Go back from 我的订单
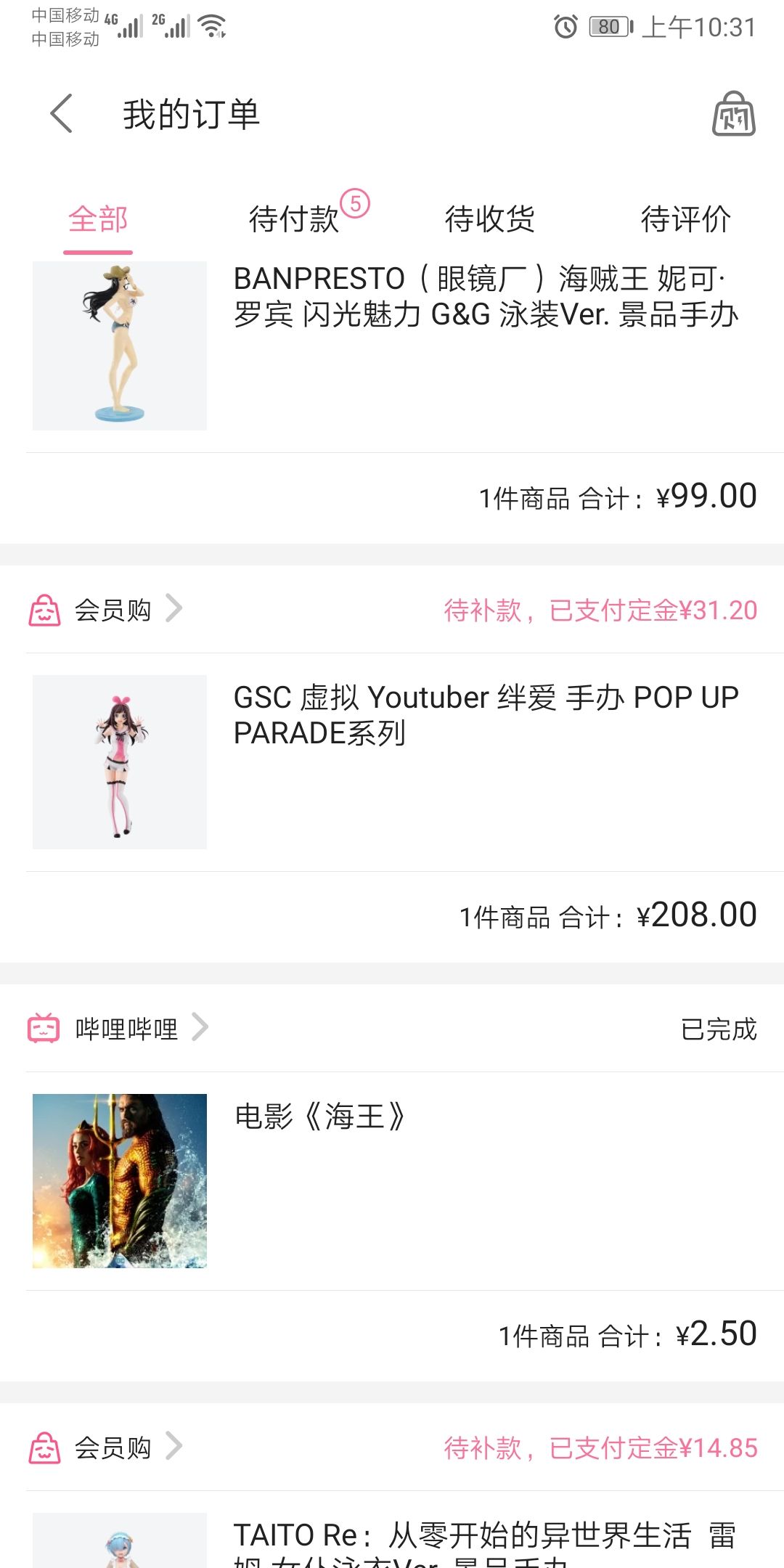Image resolution: width=784 pixels, height=1568 pixels. click(x=62, y=114)
